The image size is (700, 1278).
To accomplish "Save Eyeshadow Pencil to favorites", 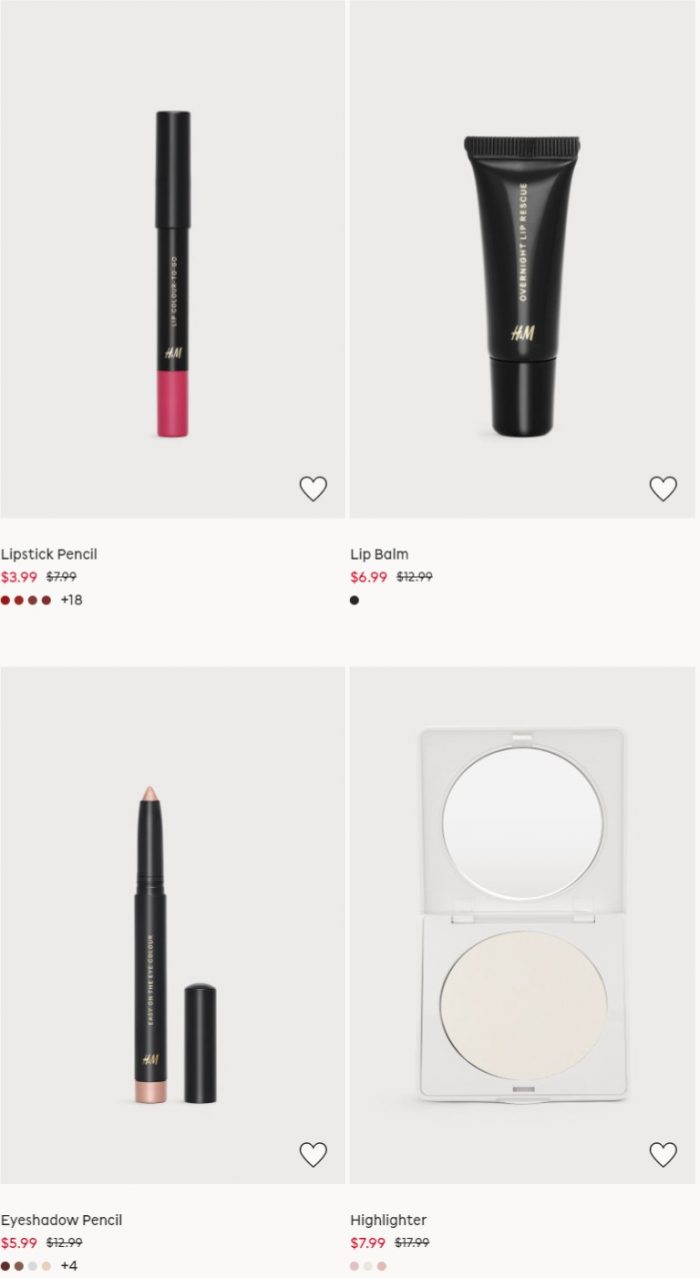I will click(x=313, y=1154).
